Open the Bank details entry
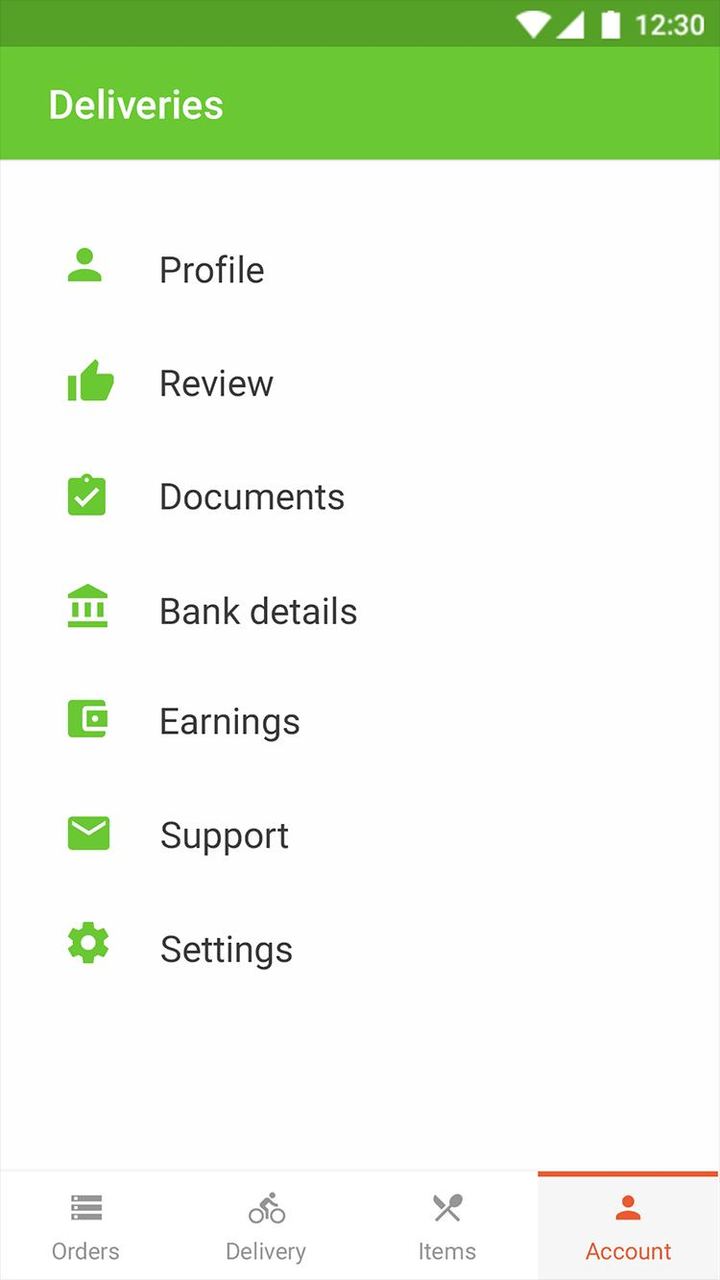The width and height of the screenshot is (720, 1280). point(257,610)
